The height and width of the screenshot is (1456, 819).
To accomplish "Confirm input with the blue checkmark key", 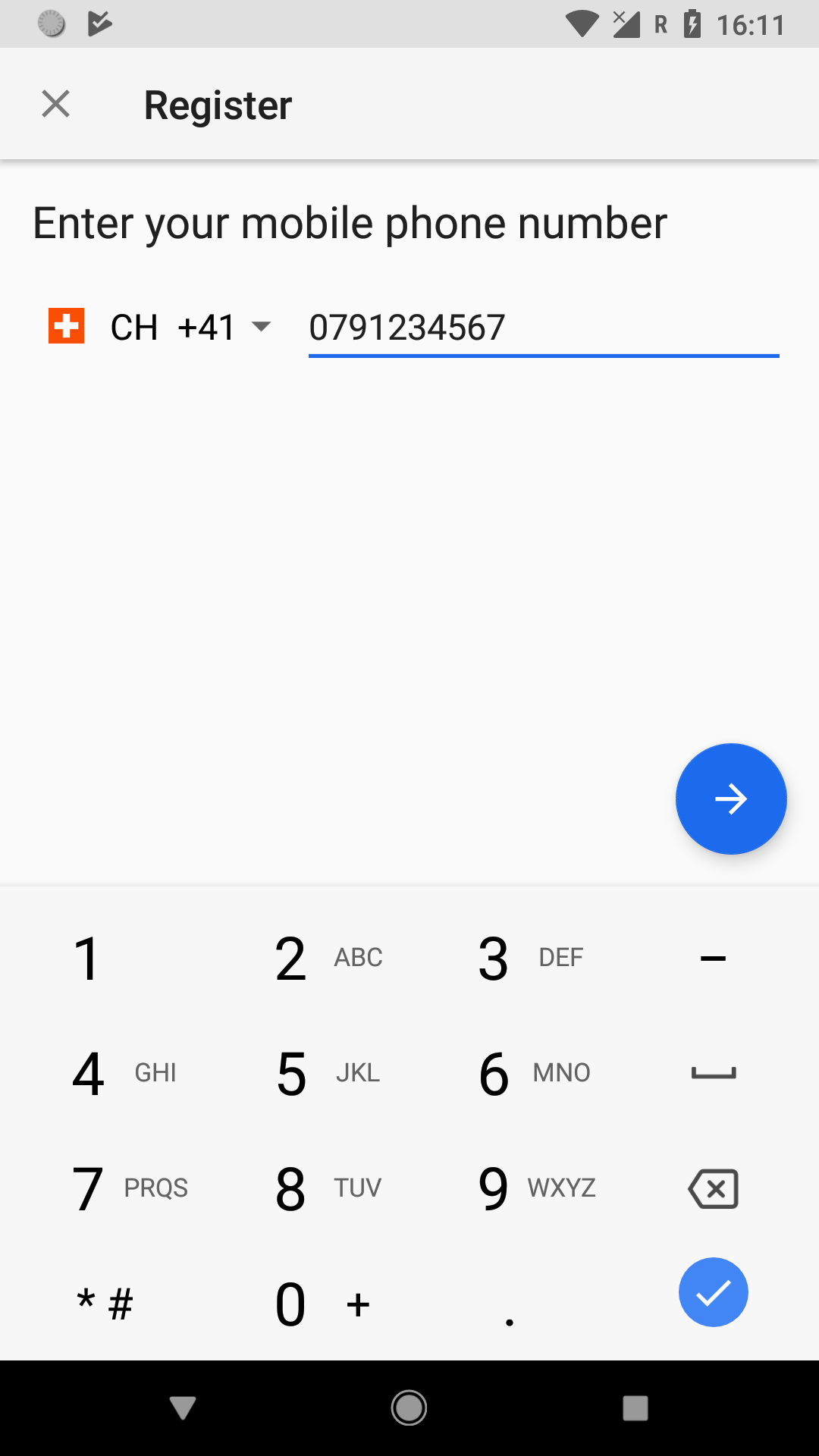I will tap(713, 1292).
